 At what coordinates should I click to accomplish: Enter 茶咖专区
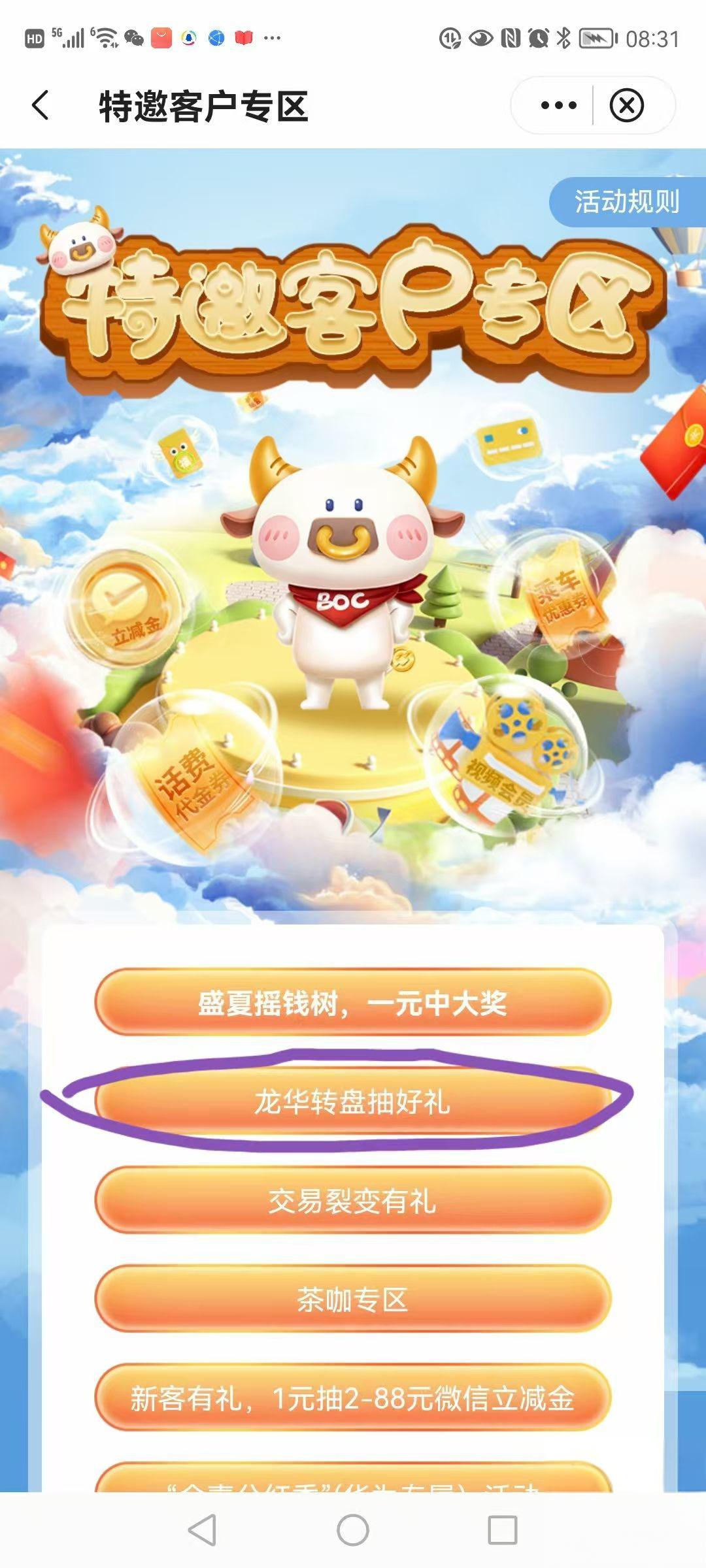click(x=353, y=1300)
